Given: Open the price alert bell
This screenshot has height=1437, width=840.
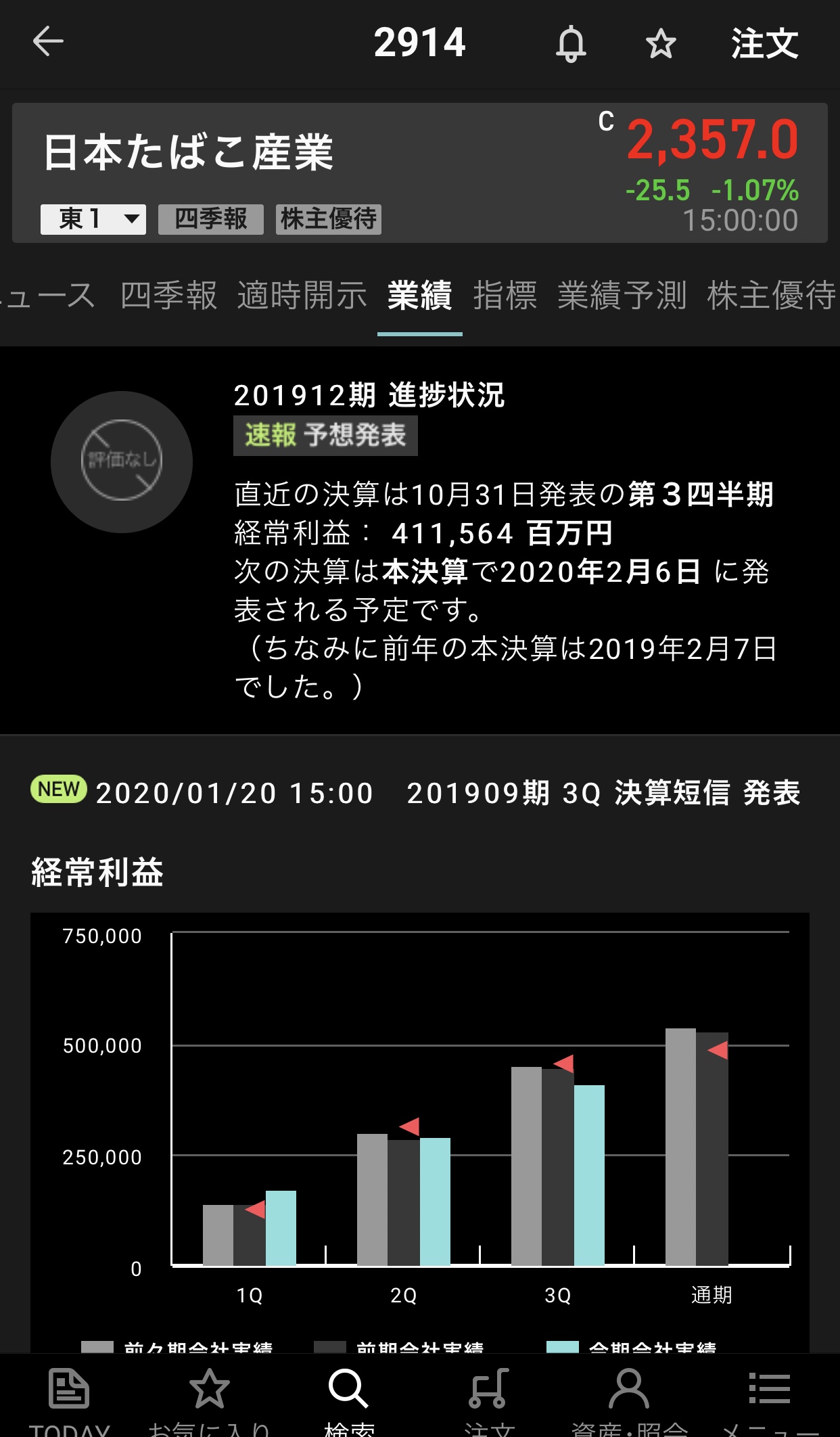Looking at the screenshot, I should point(571,43).
